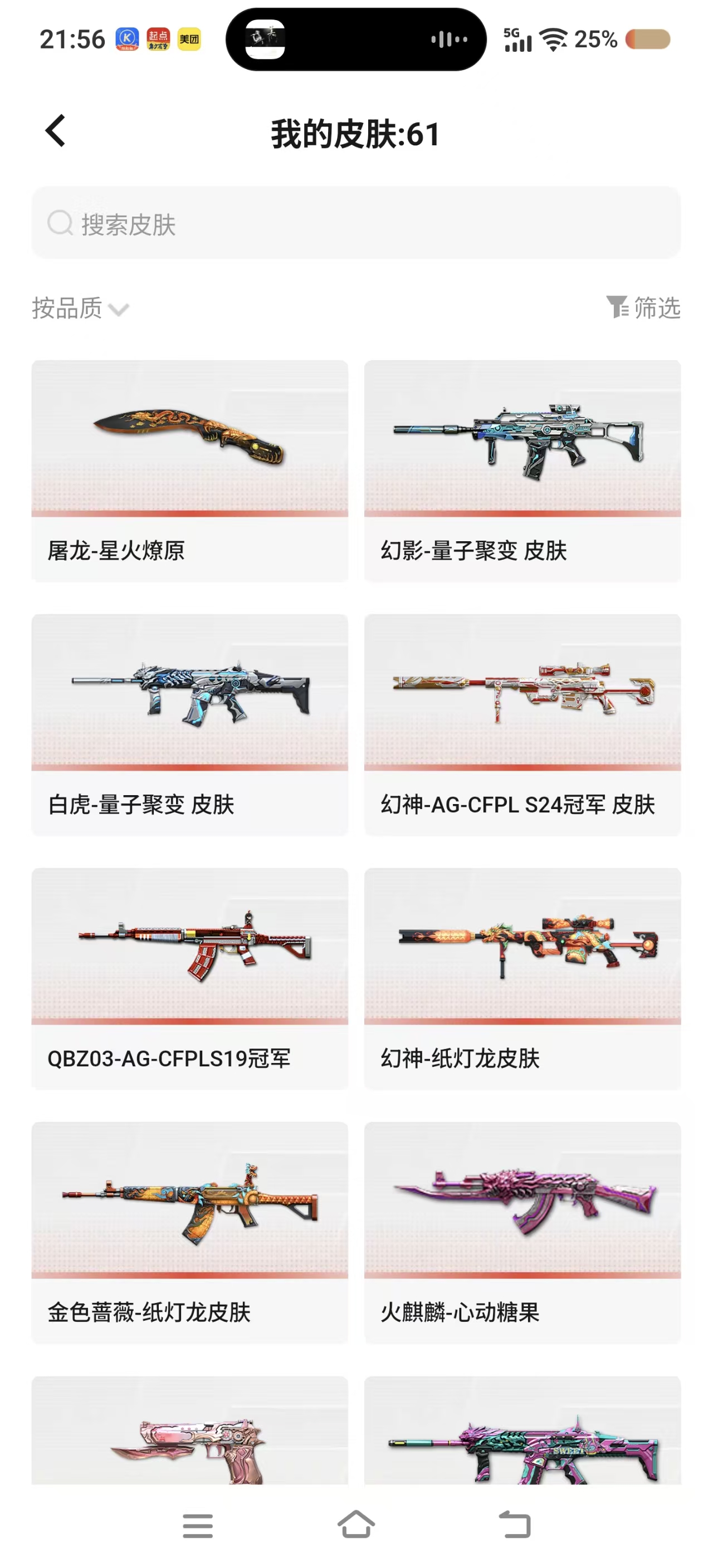Tap the system home button
The height and width of the screenshot is (1568, 713).
click(356, 1525)
